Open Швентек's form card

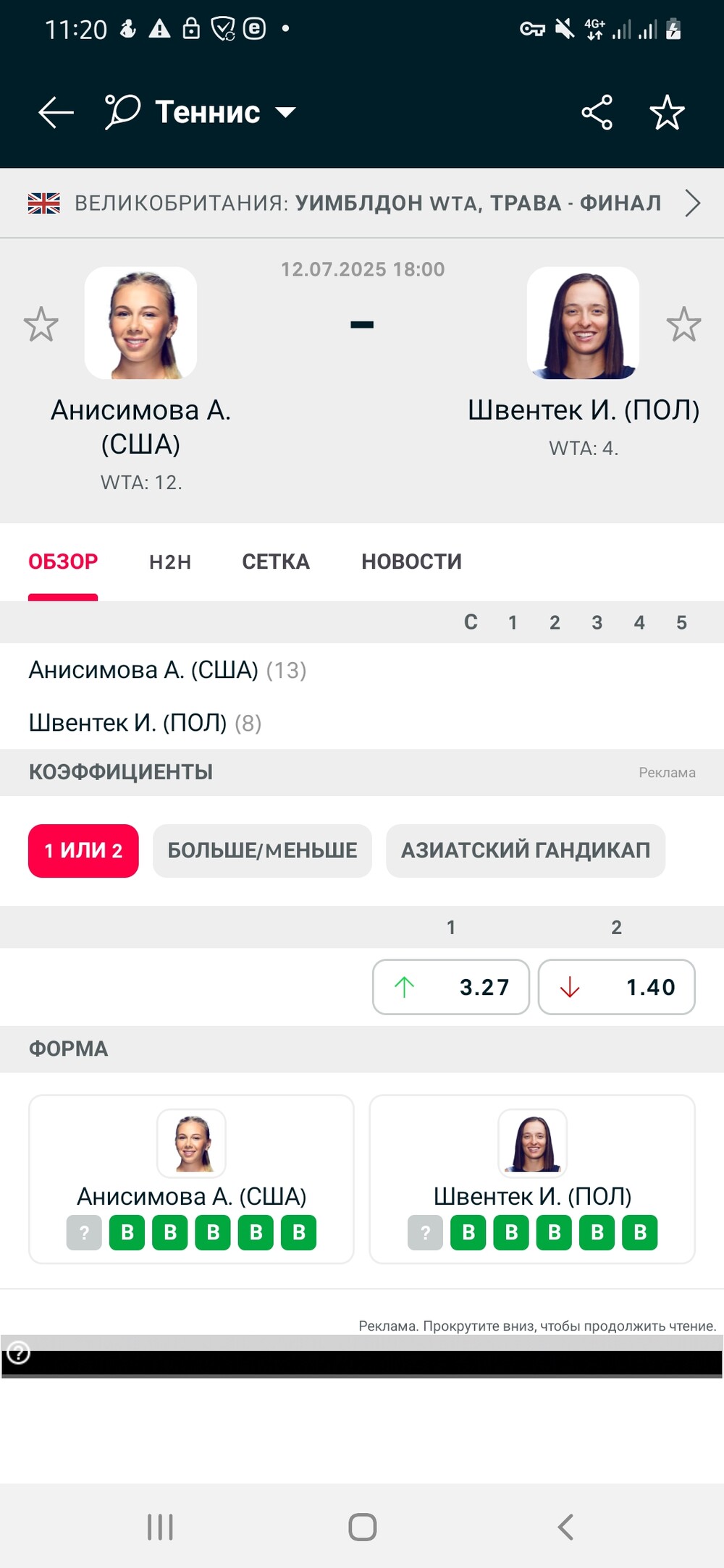coord(532,1179)
